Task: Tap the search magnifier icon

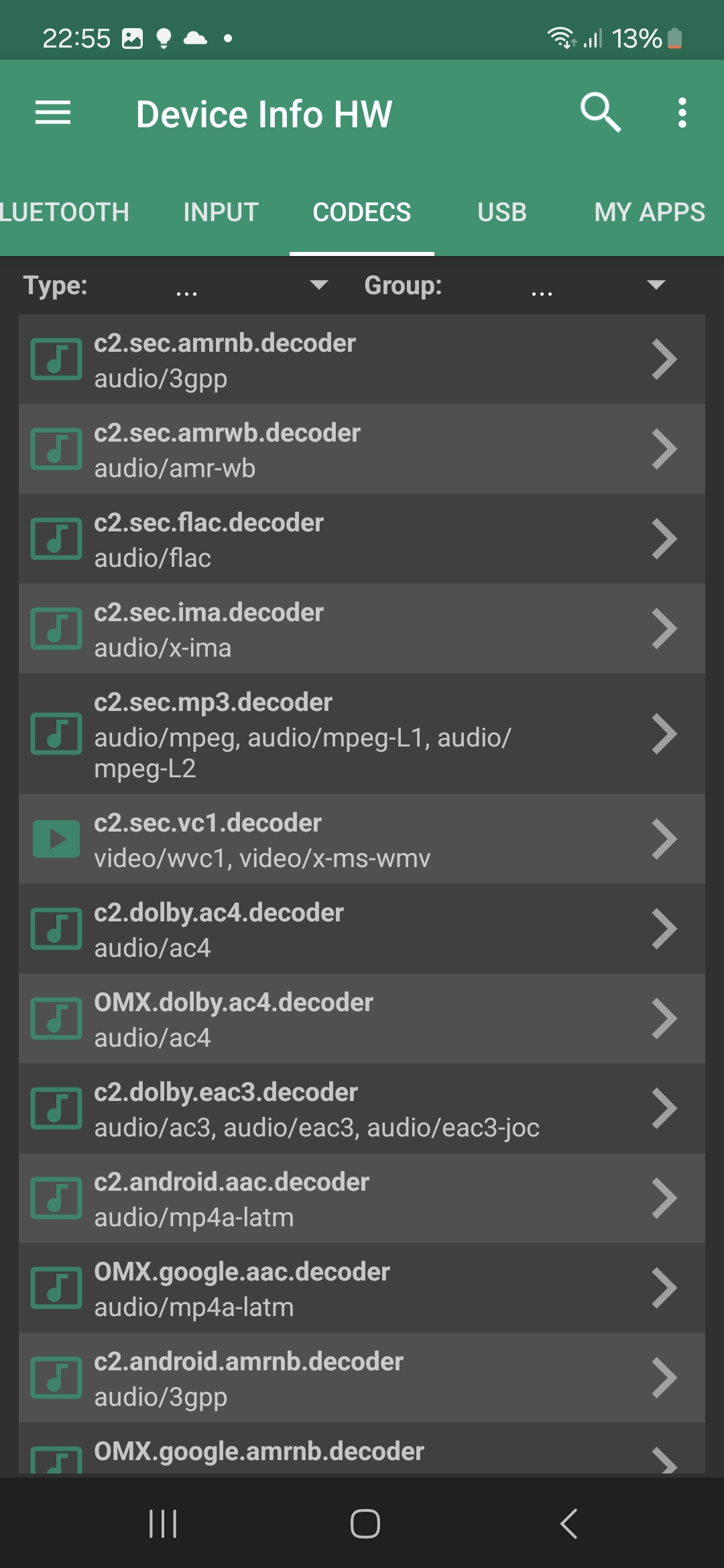Action: [x=600, y=113]
